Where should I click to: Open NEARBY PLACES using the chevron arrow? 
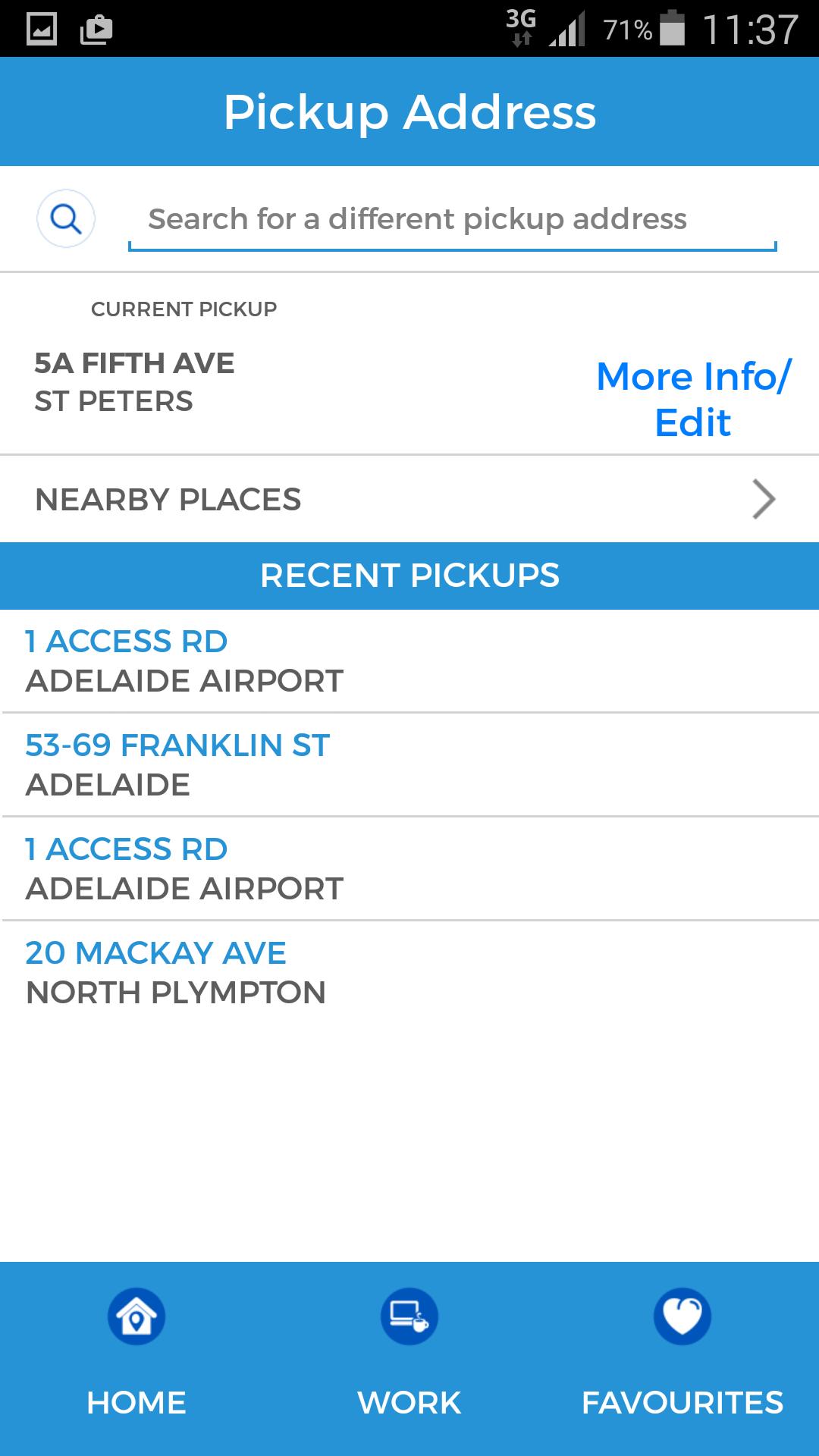pyautogui.click(x=764, y=499)
